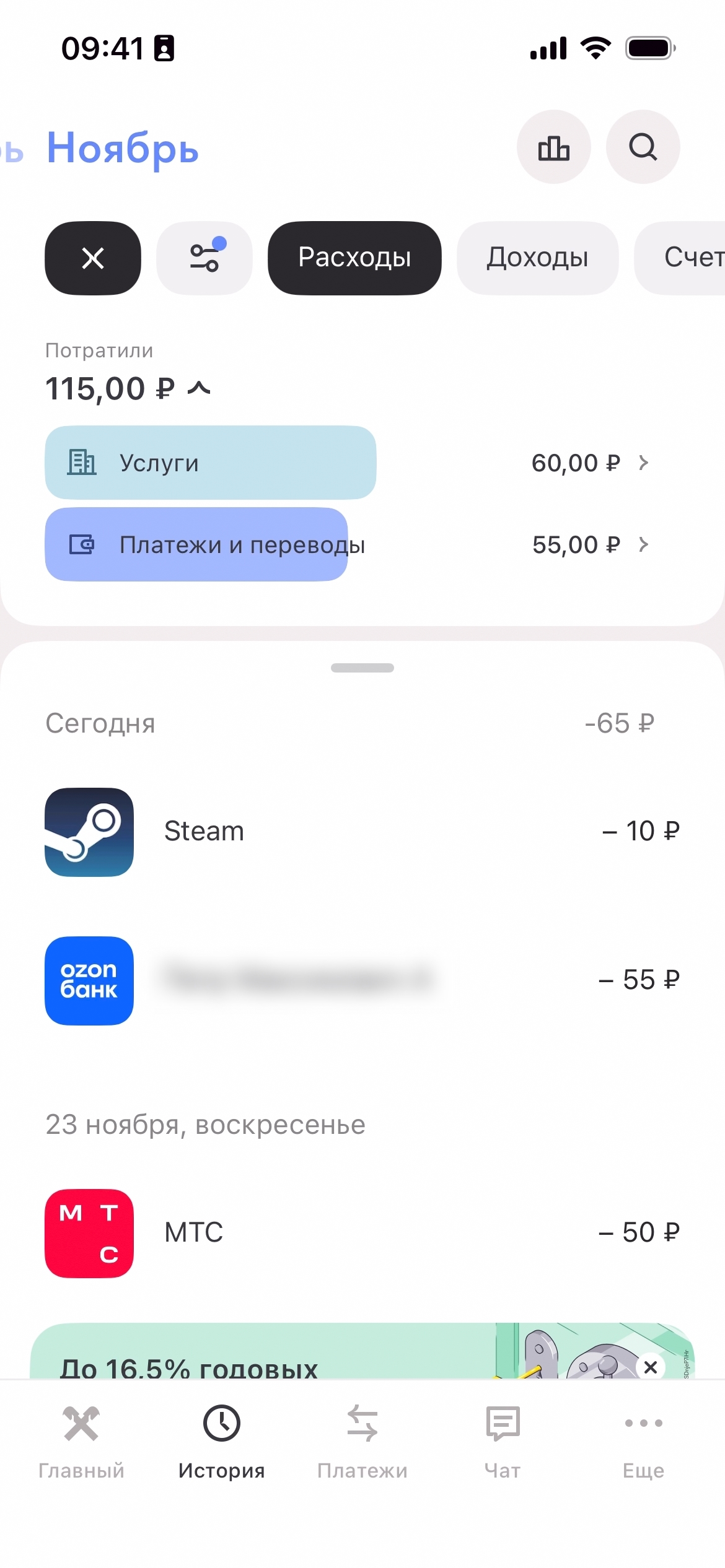The image size is (725, 1568).
Task: Open the Еще tab
Action: (x=643, y=1440)
